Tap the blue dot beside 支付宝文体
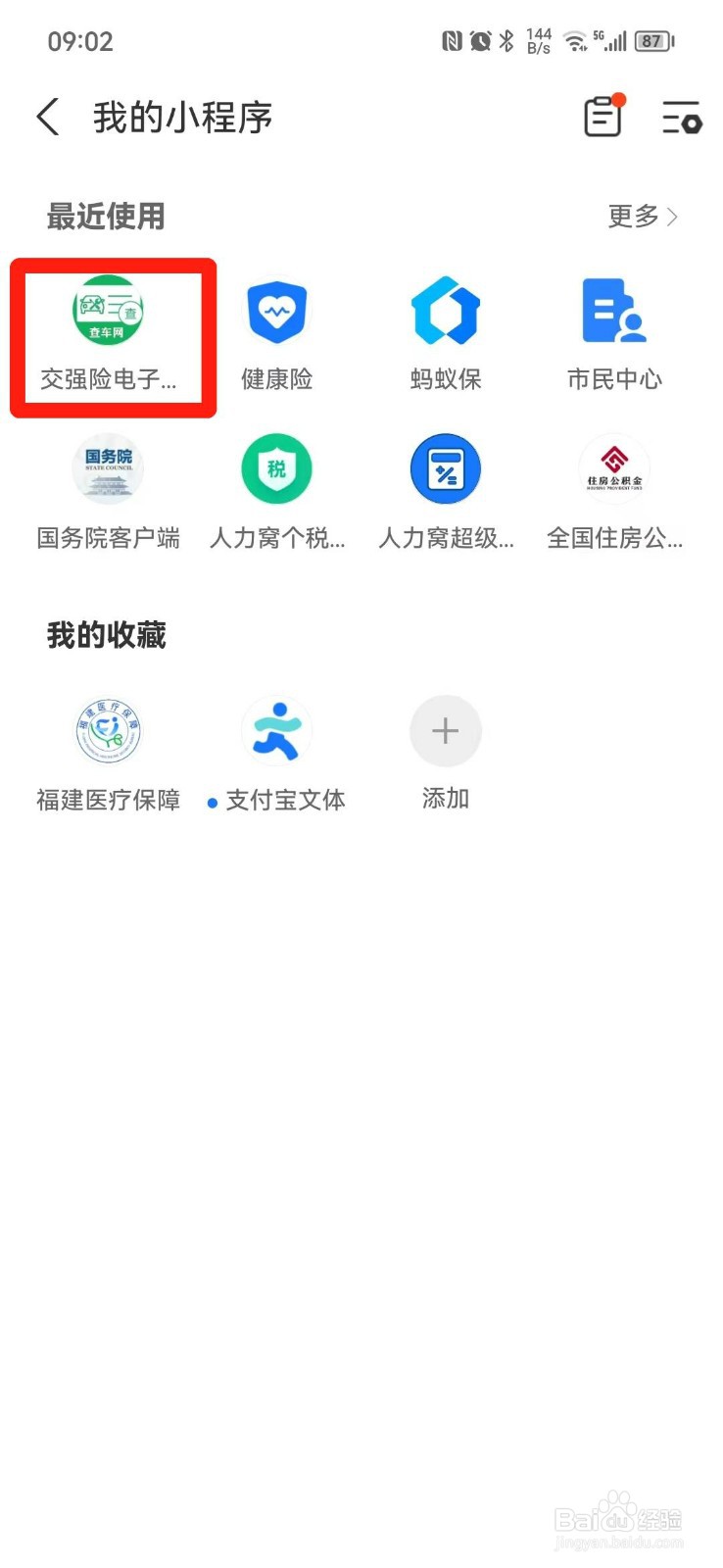 point(212,802)
